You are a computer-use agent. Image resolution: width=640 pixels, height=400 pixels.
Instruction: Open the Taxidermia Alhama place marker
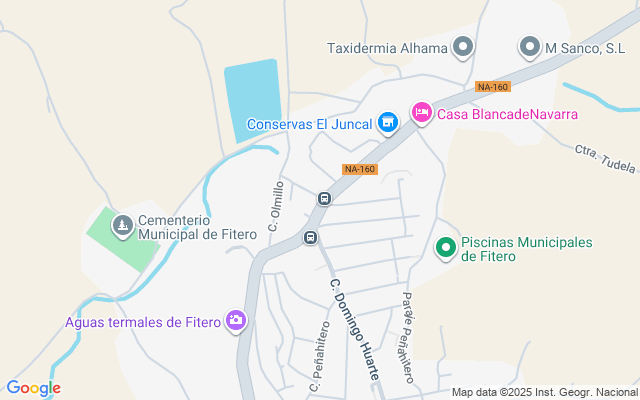[463, 47]
